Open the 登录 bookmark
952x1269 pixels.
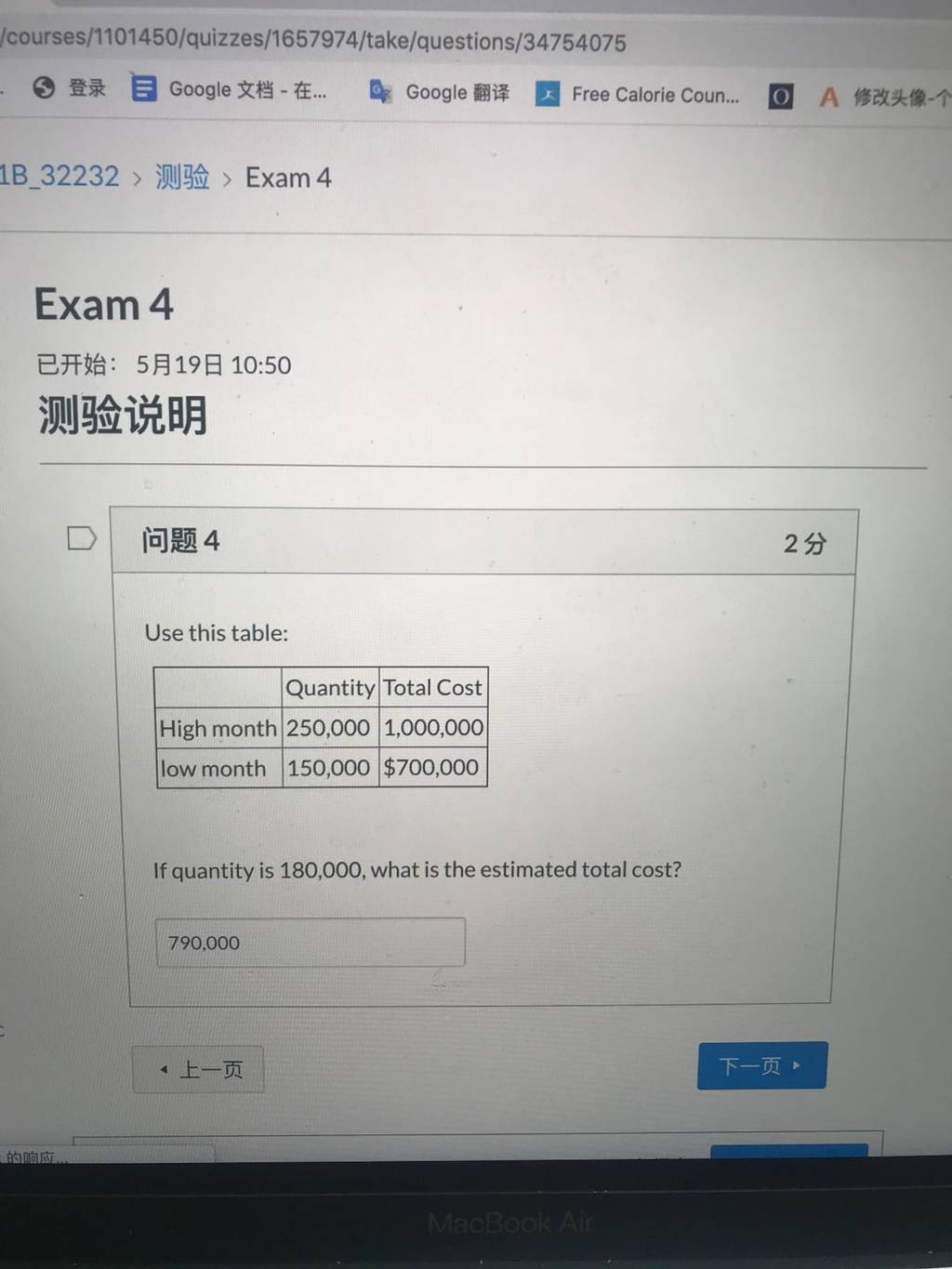69,87
